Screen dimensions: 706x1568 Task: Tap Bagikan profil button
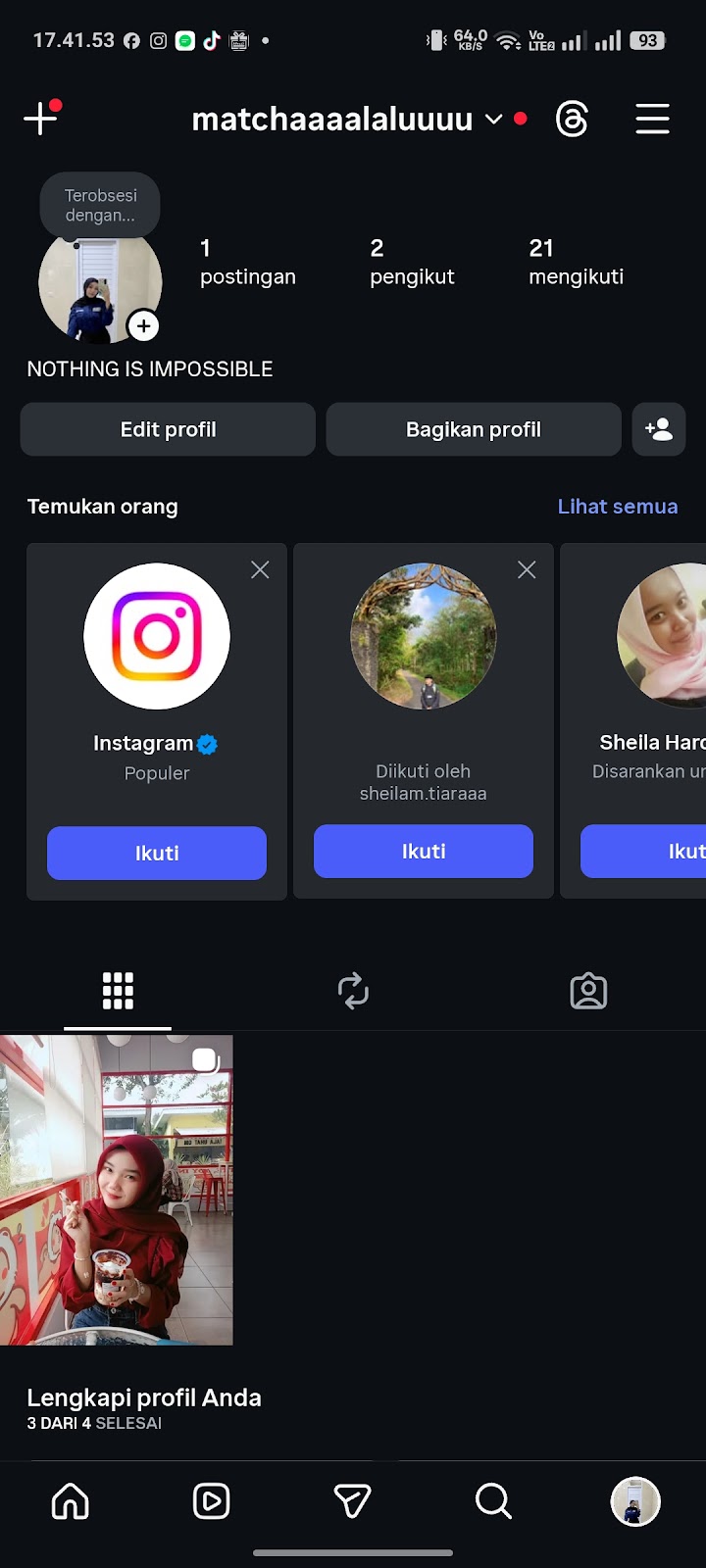(x=474, y=429)
